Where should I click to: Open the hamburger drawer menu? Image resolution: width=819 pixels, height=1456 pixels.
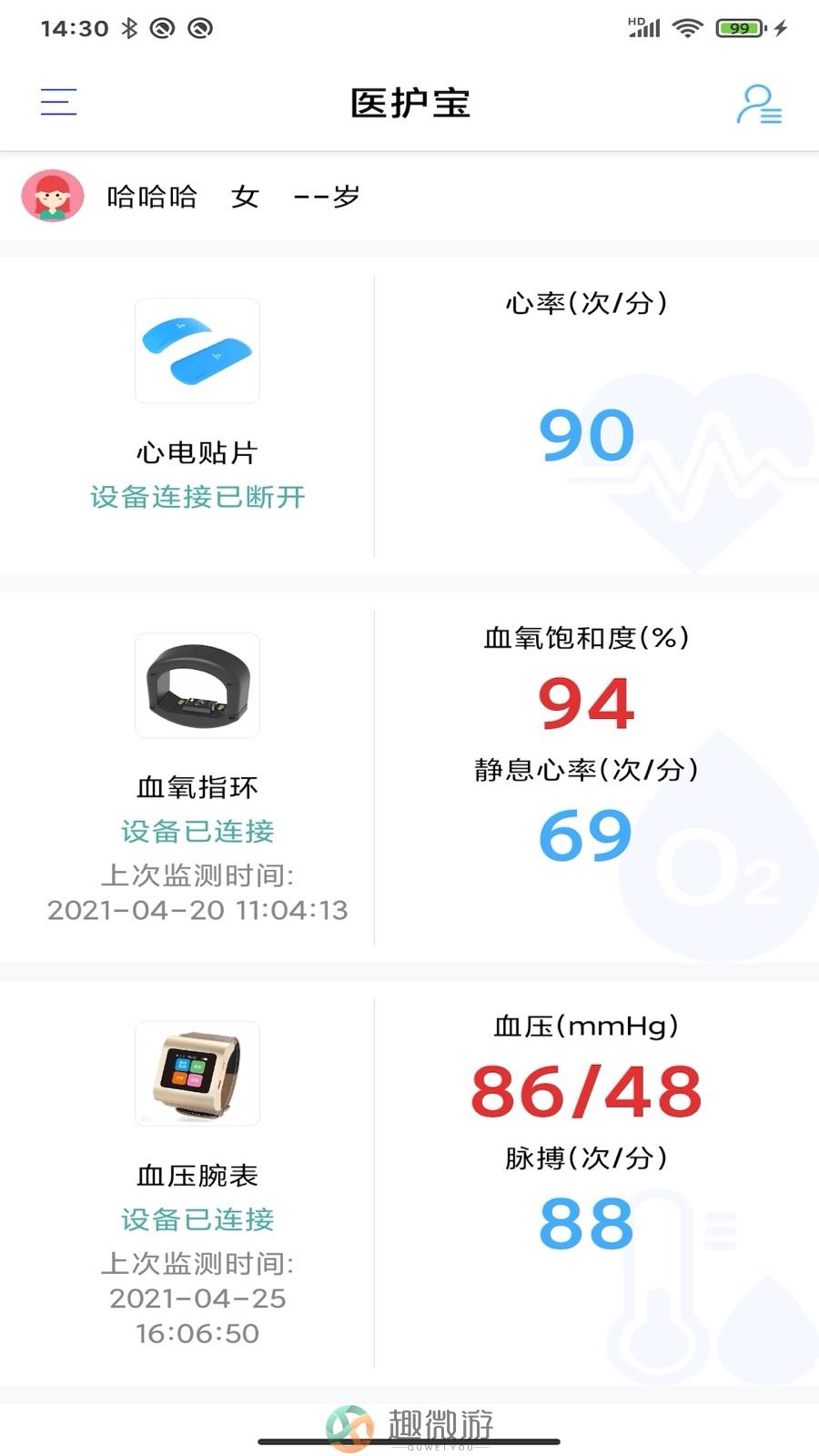coord(58,102)
